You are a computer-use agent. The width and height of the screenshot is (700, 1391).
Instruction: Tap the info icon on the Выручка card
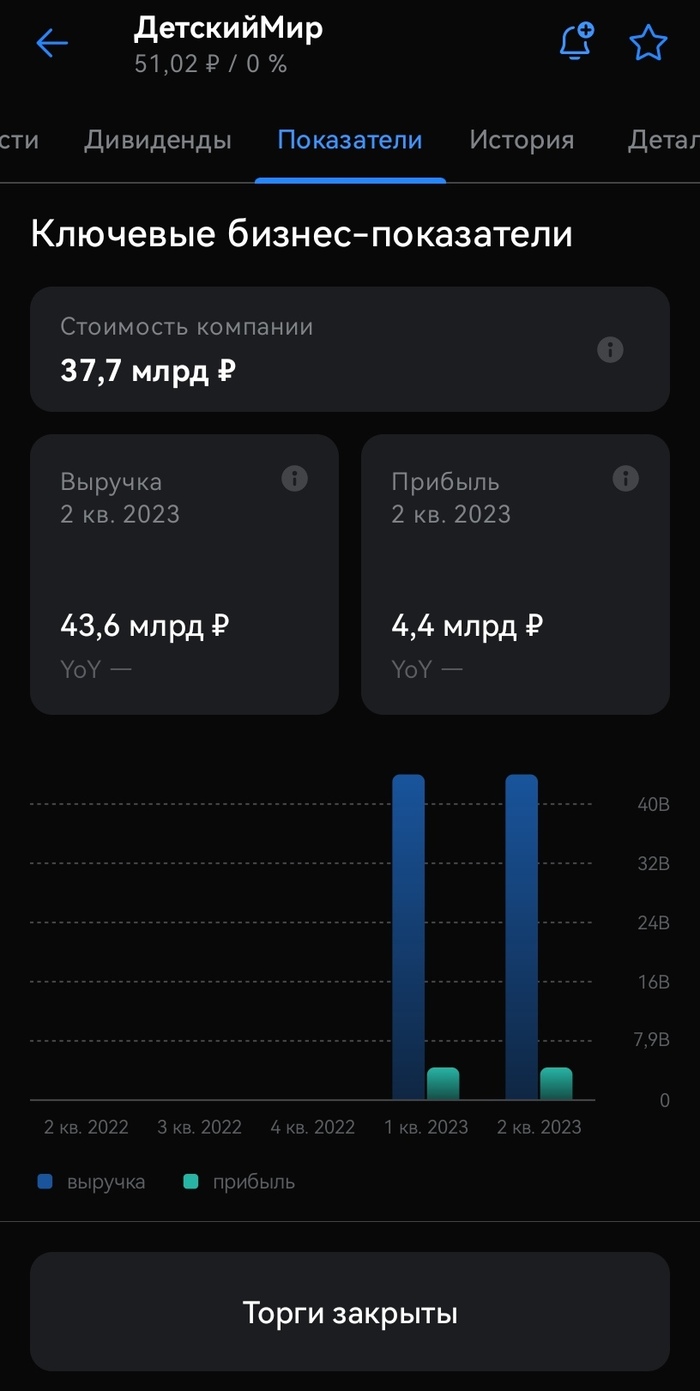click(x=294, y=479)
